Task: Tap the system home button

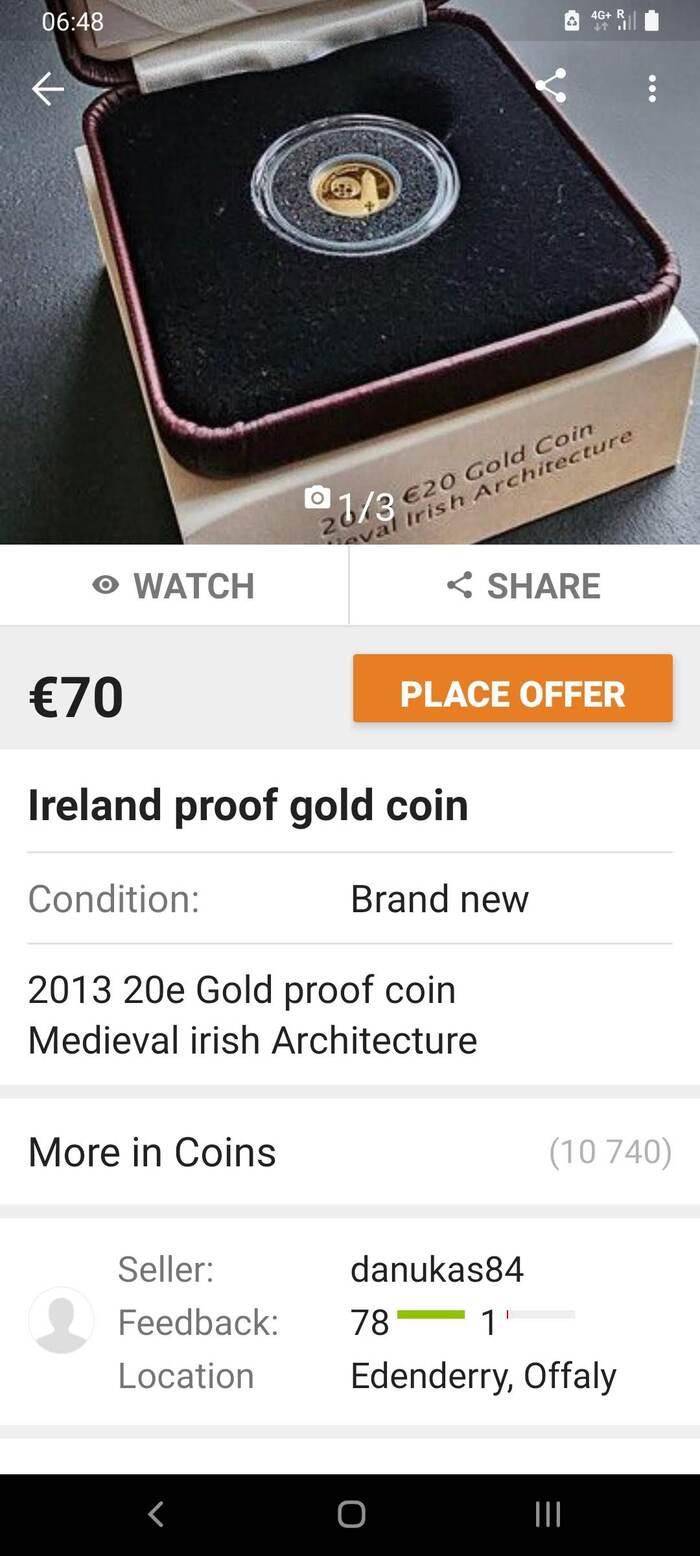Action: (x=351, y=1514)
